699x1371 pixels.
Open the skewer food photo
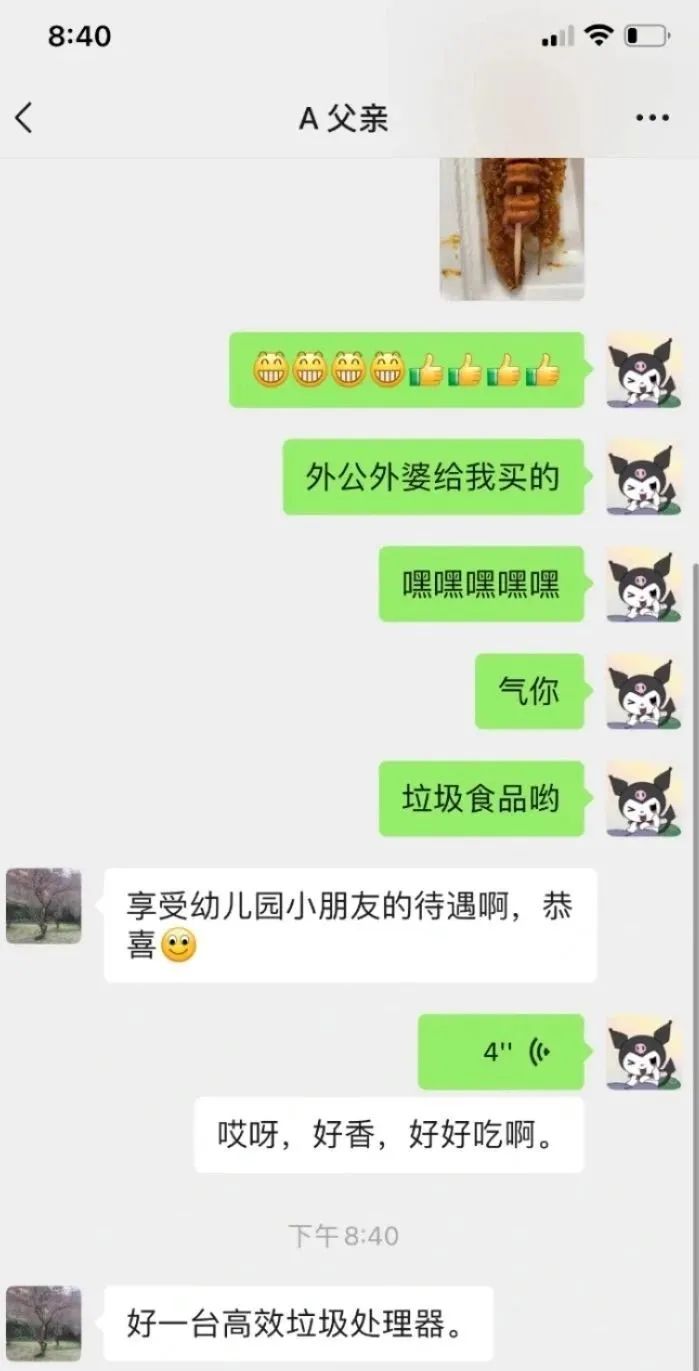(512, 228)
